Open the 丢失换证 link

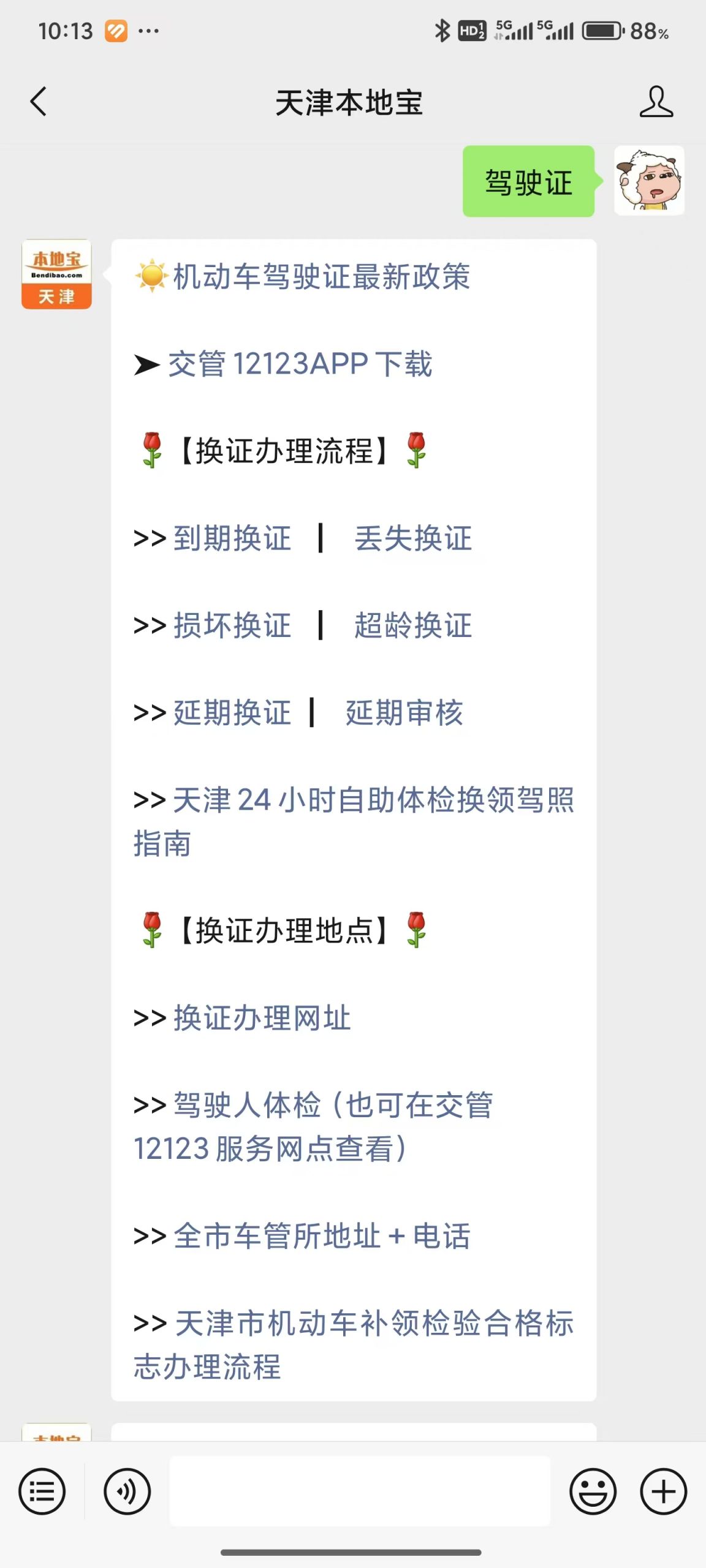pyautogui.click(x=413, y=538)
